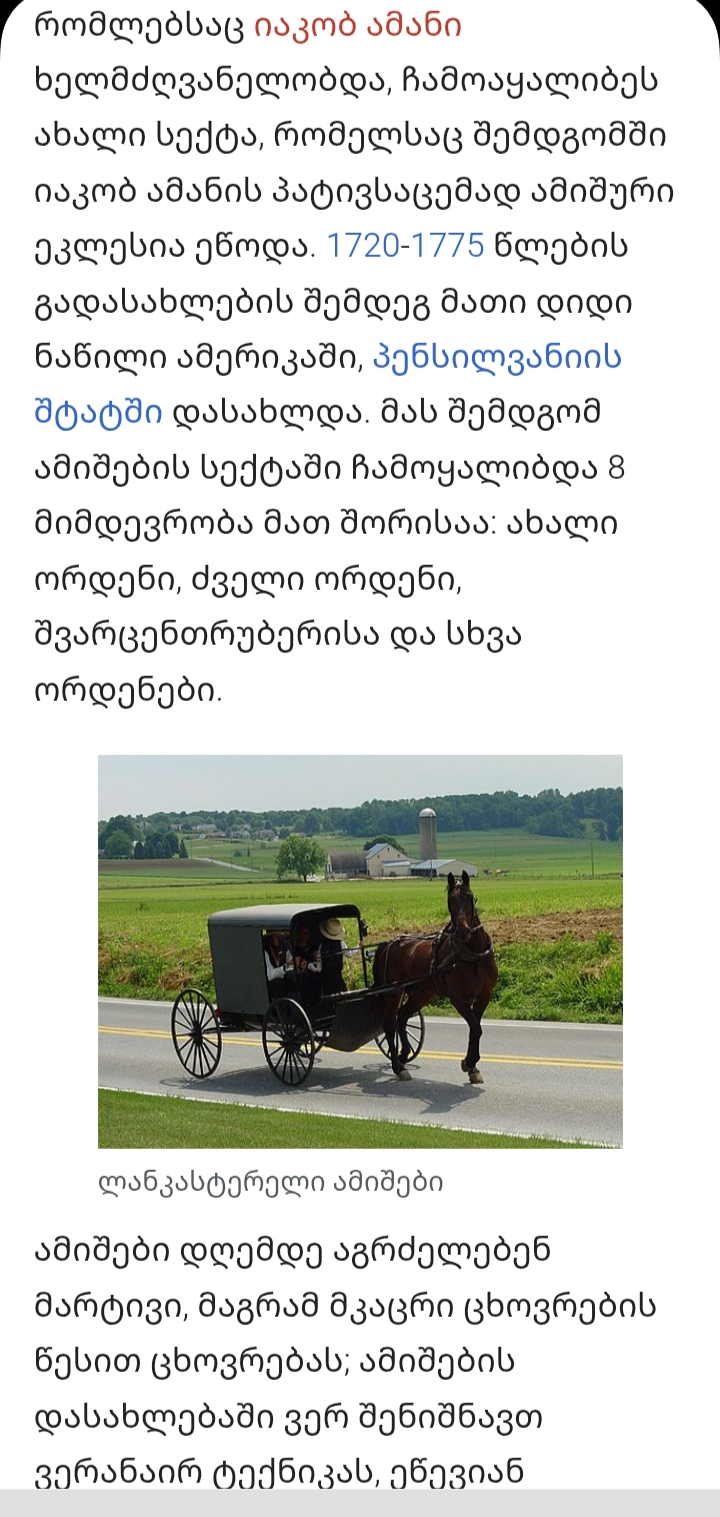Open the პენსილვანიის შტატში link
Viewport: 720px width, 1517px height.
tap(497, 357)
